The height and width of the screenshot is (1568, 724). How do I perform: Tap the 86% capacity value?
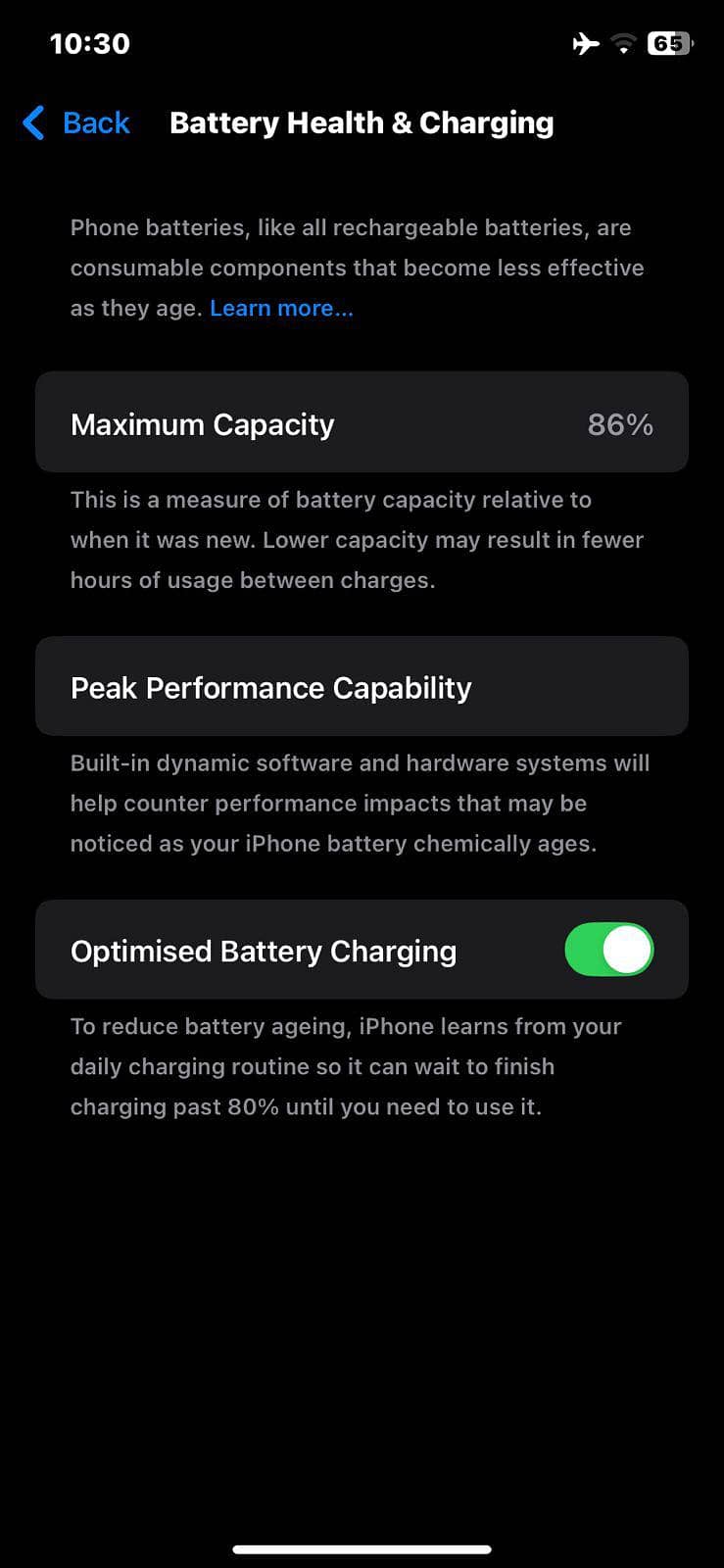pyautogui.click(x=619, y=422)
